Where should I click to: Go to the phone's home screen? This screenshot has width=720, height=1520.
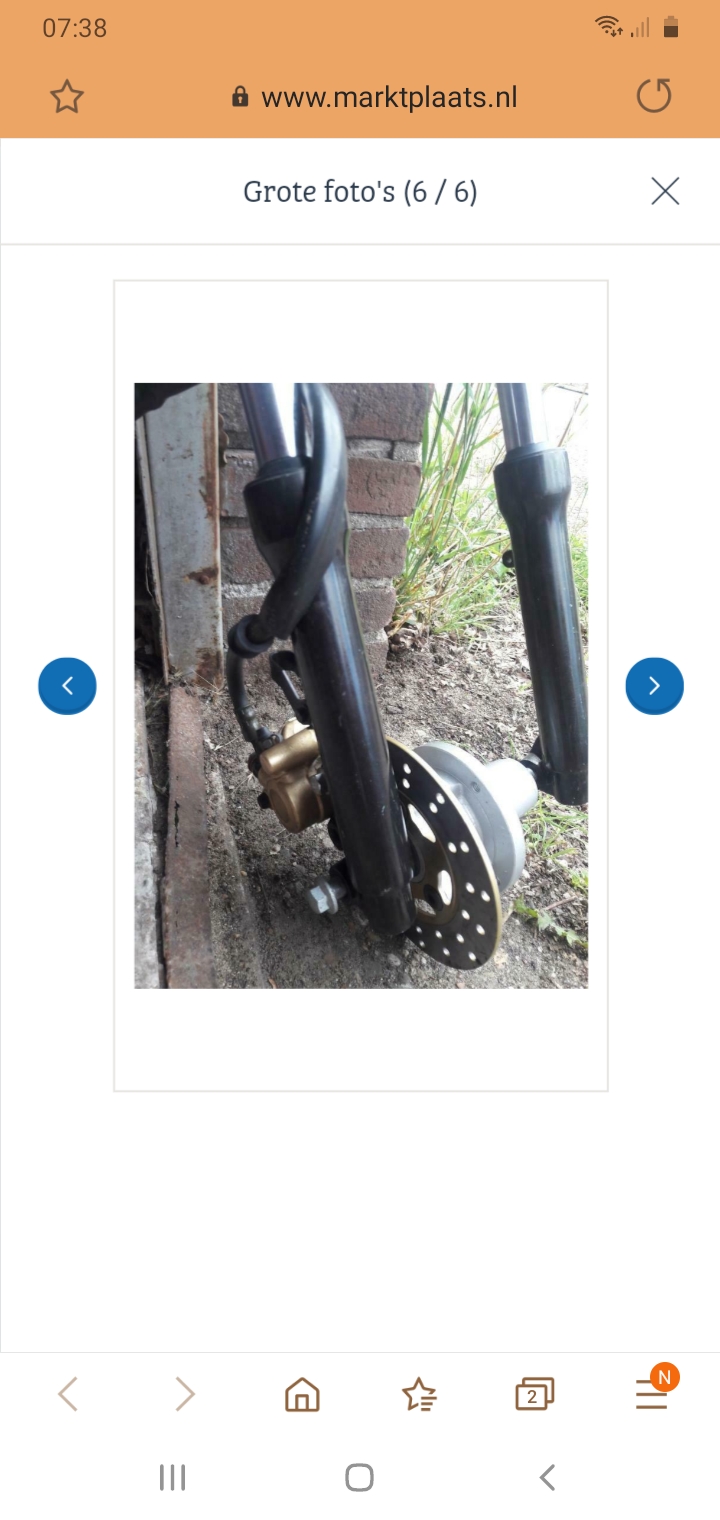coord(359,1477)
